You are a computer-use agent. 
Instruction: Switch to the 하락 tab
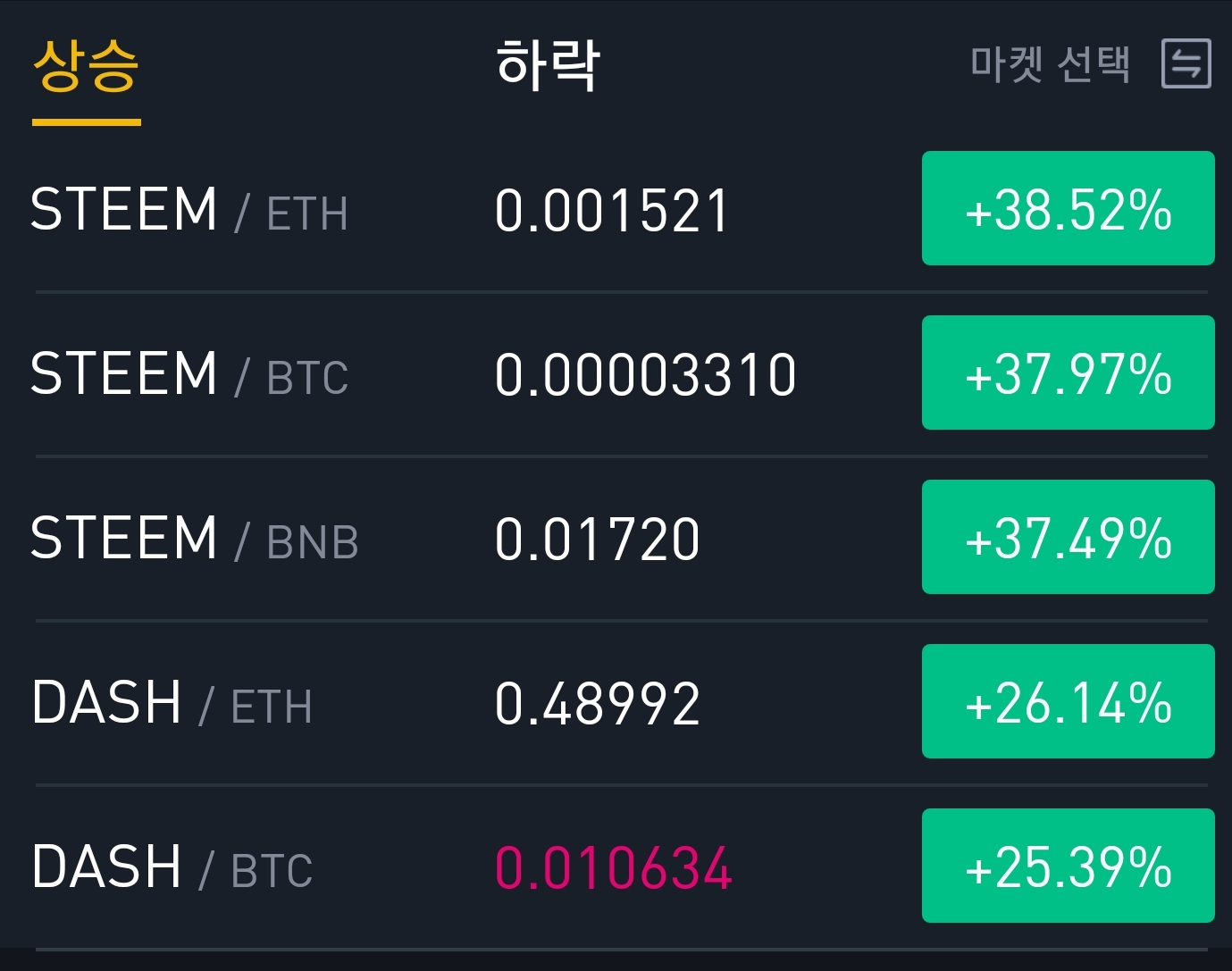click(x=547, y=65)
